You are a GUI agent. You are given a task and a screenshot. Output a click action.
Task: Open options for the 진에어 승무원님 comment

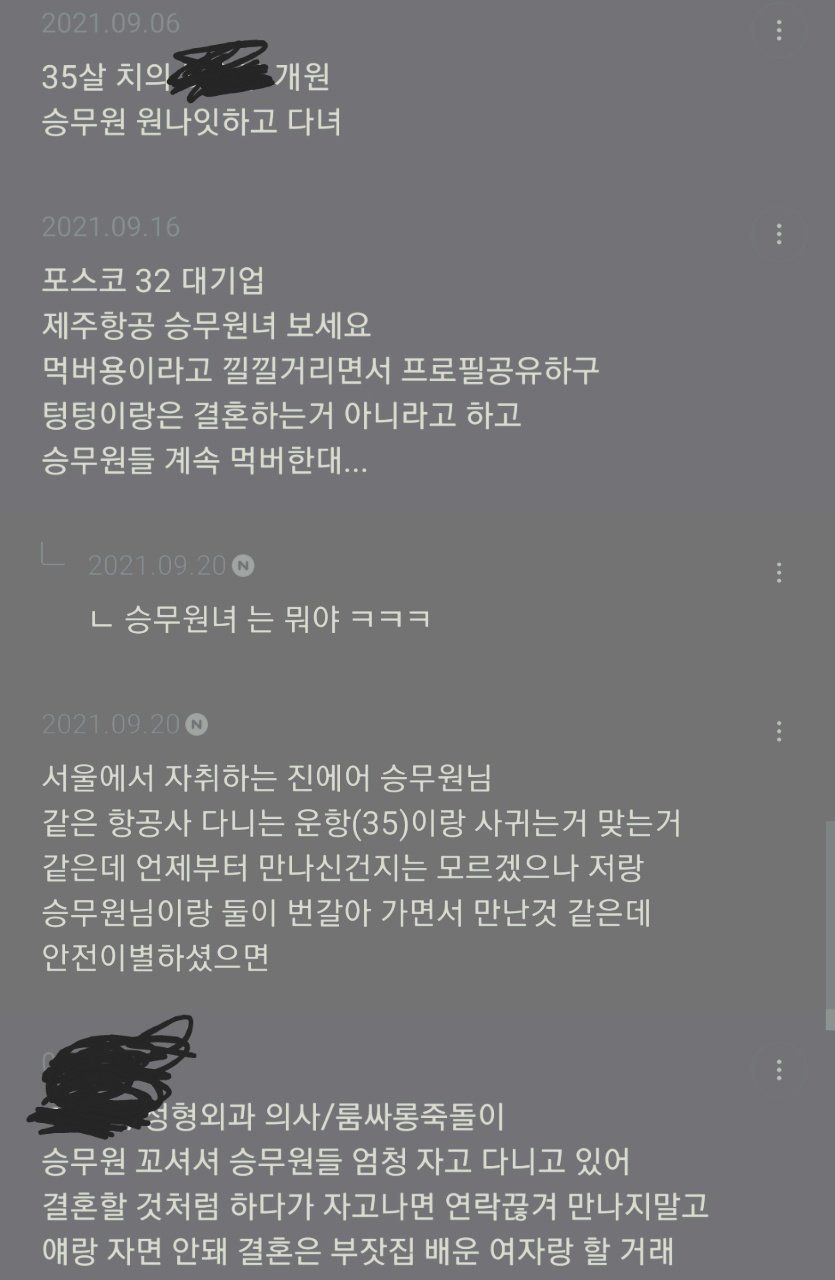(x=779, y=731)
